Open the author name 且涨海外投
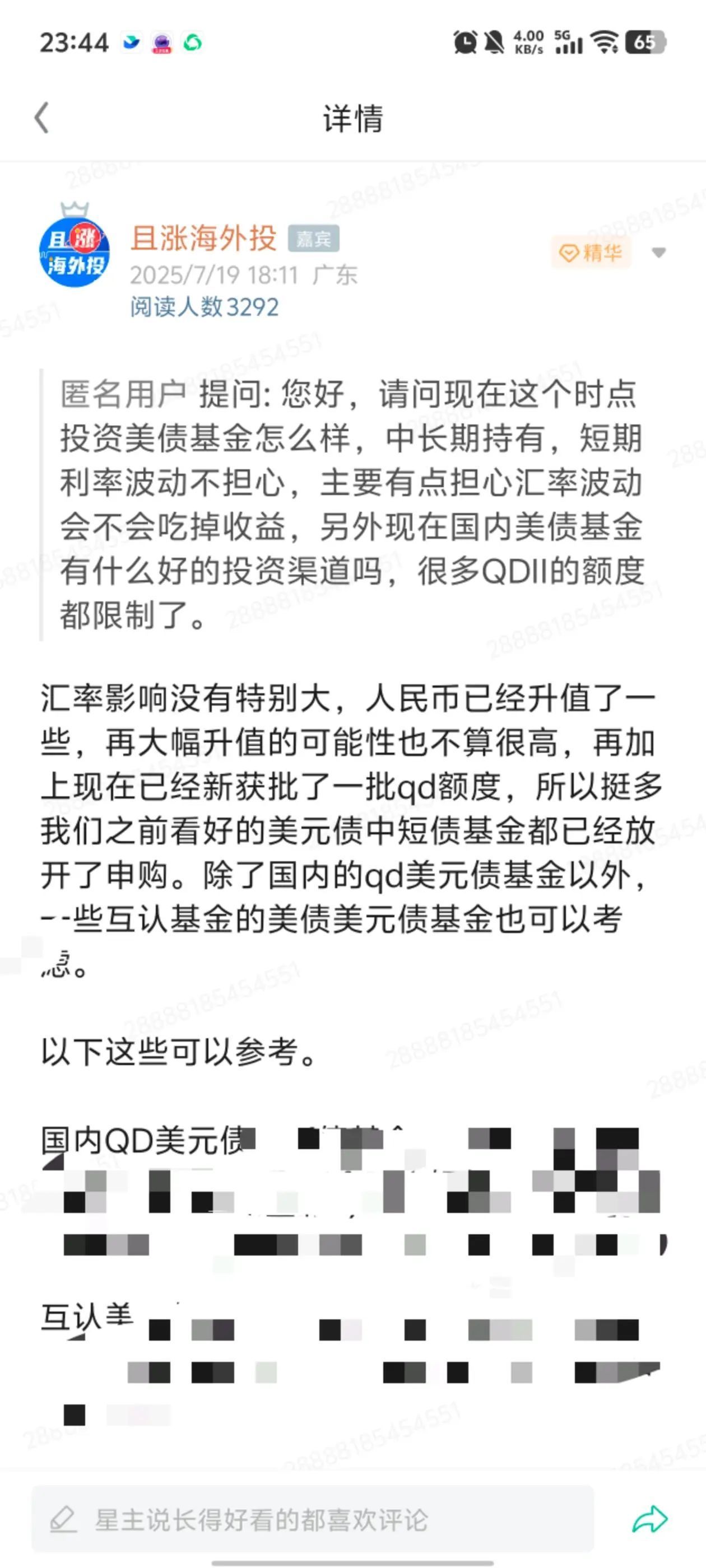Viewport: 706px width, 1568px height. (204, 238)
